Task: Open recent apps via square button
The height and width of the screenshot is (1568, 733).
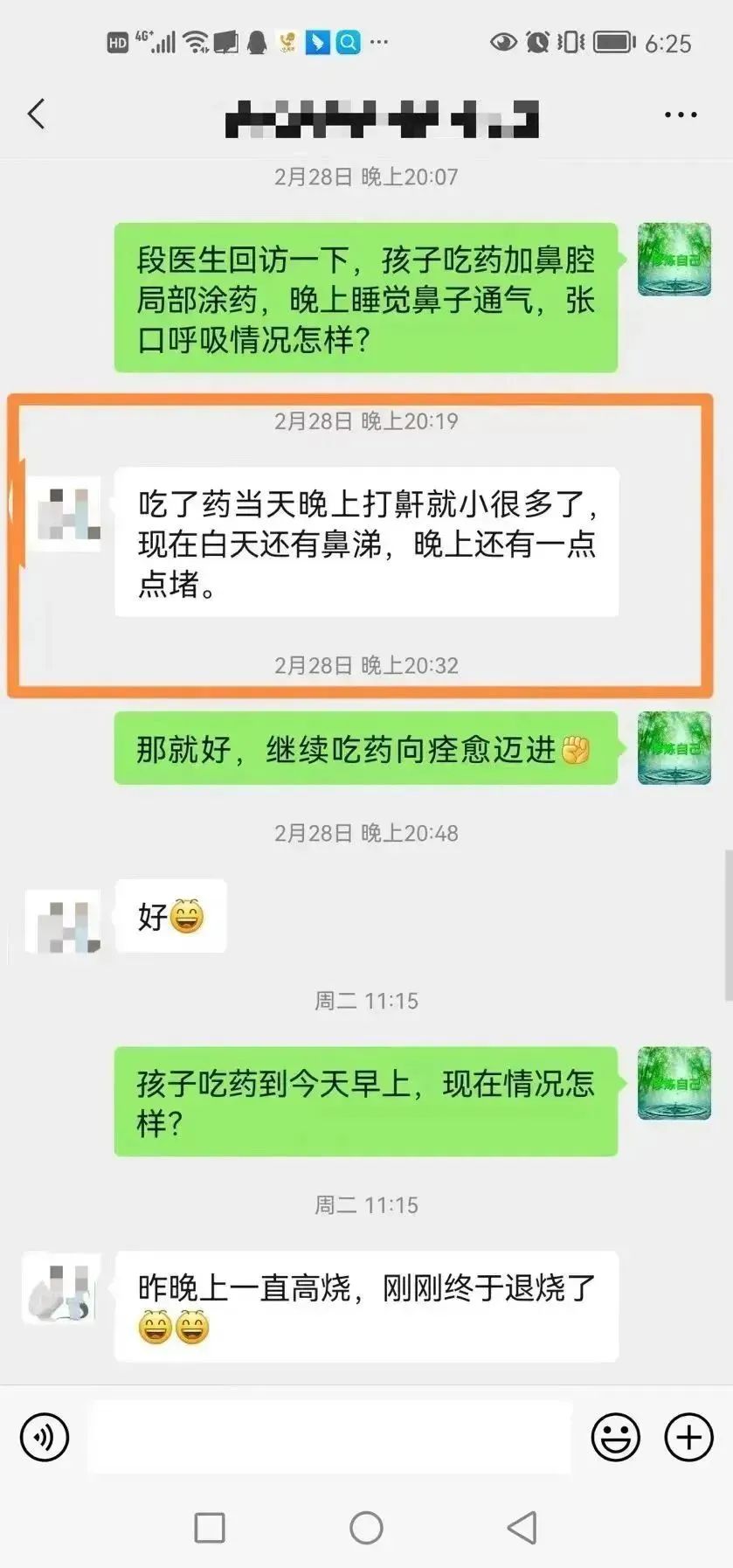Action: [210, 1528]
